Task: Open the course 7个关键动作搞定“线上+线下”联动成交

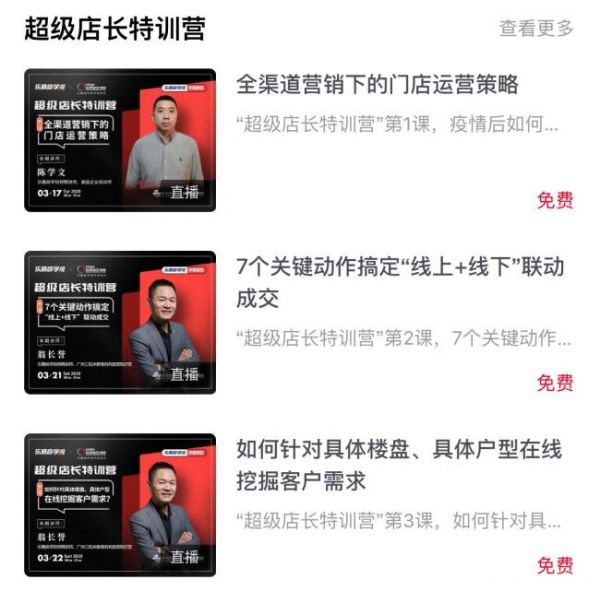Action: pyautogui.click(x=400, y=282)
